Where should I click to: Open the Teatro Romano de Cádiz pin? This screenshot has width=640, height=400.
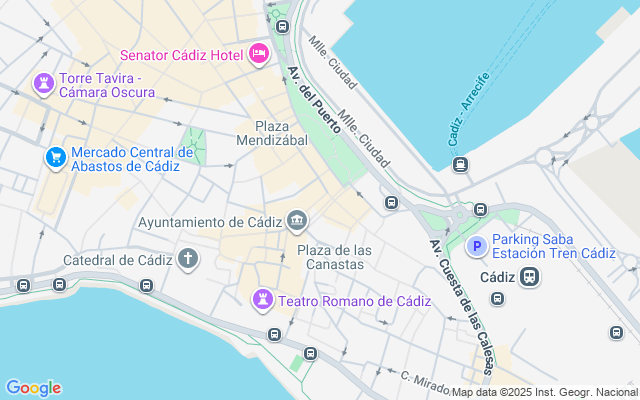(x=262, y=300)
